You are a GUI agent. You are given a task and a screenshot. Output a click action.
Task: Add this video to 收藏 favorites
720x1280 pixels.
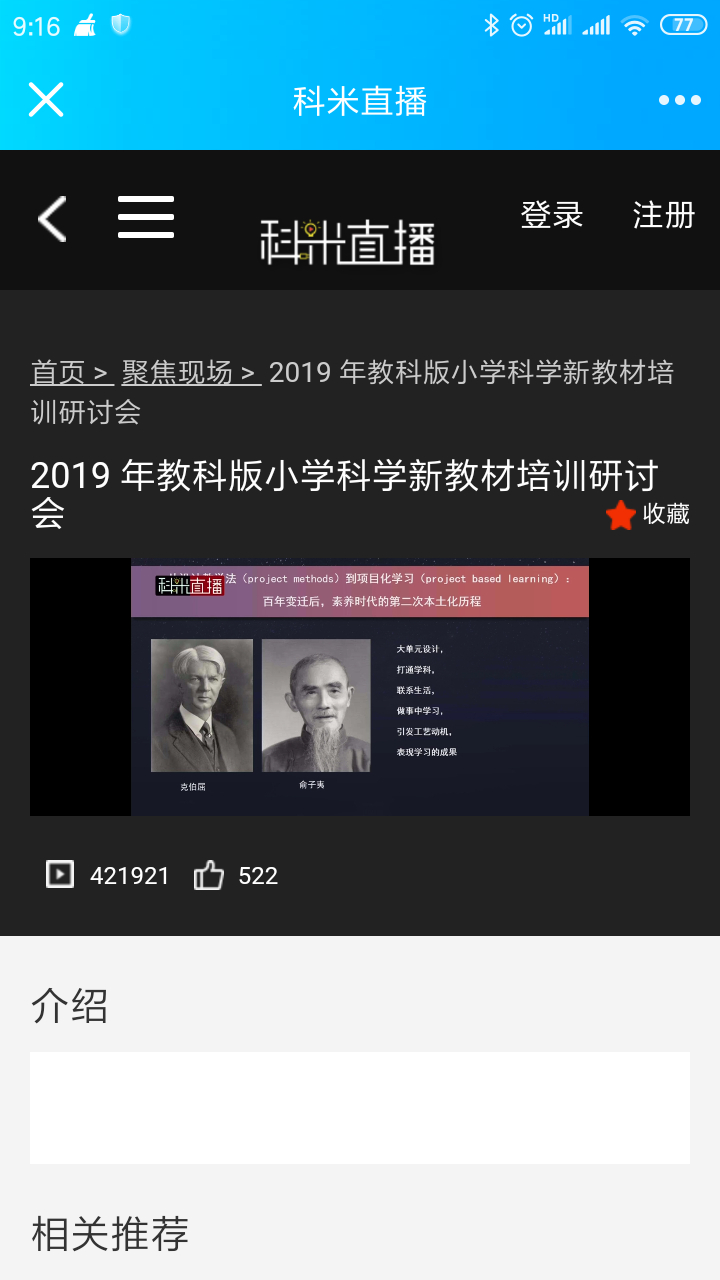(x=647, y=514)
